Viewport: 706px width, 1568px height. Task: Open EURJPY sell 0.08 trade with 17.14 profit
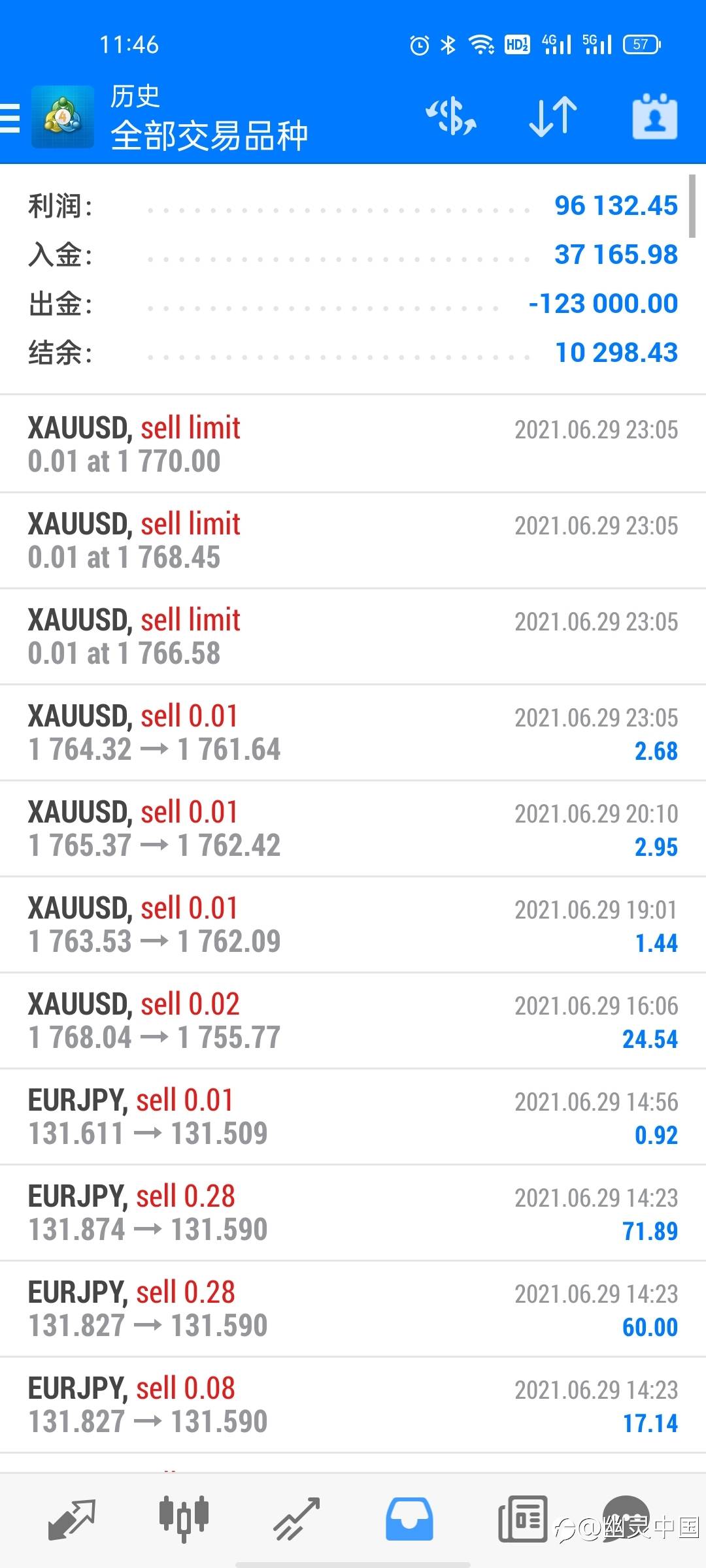click(x=353, y=1405)
